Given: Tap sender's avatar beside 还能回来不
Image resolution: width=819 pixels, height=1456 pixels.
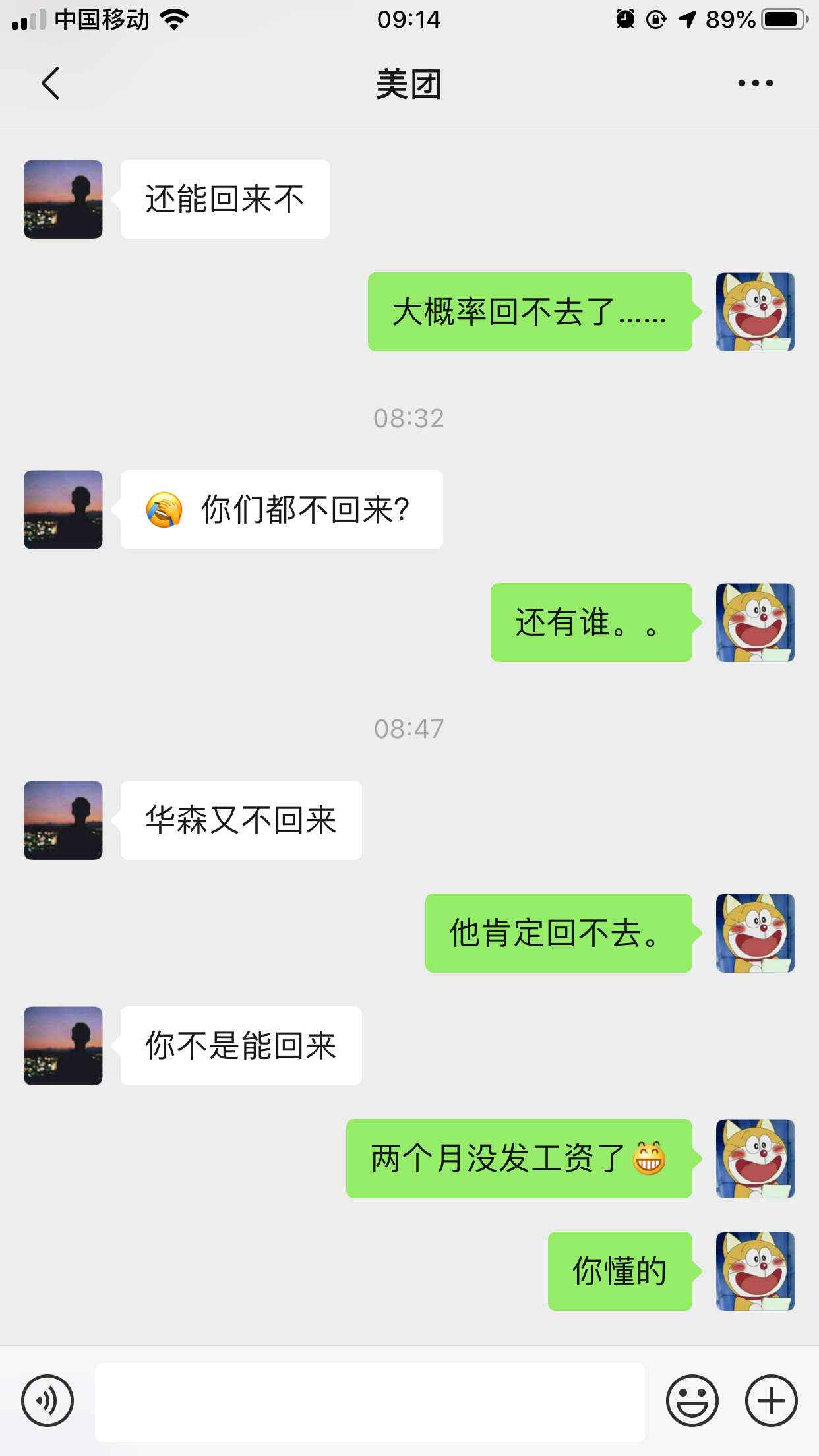Looking at the screenshot, I should click(x=63, y=199).
